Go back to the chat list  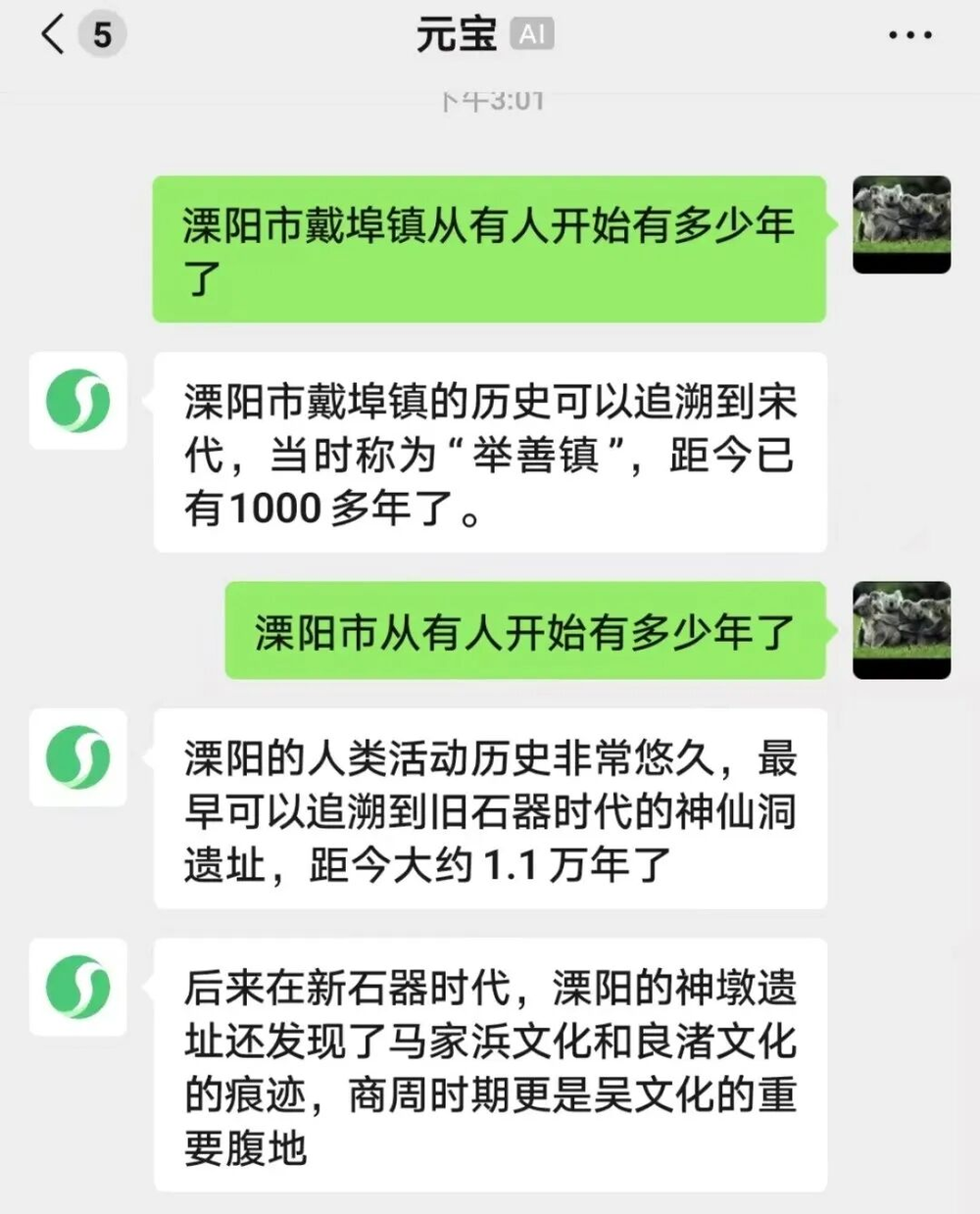click(55, 35)
